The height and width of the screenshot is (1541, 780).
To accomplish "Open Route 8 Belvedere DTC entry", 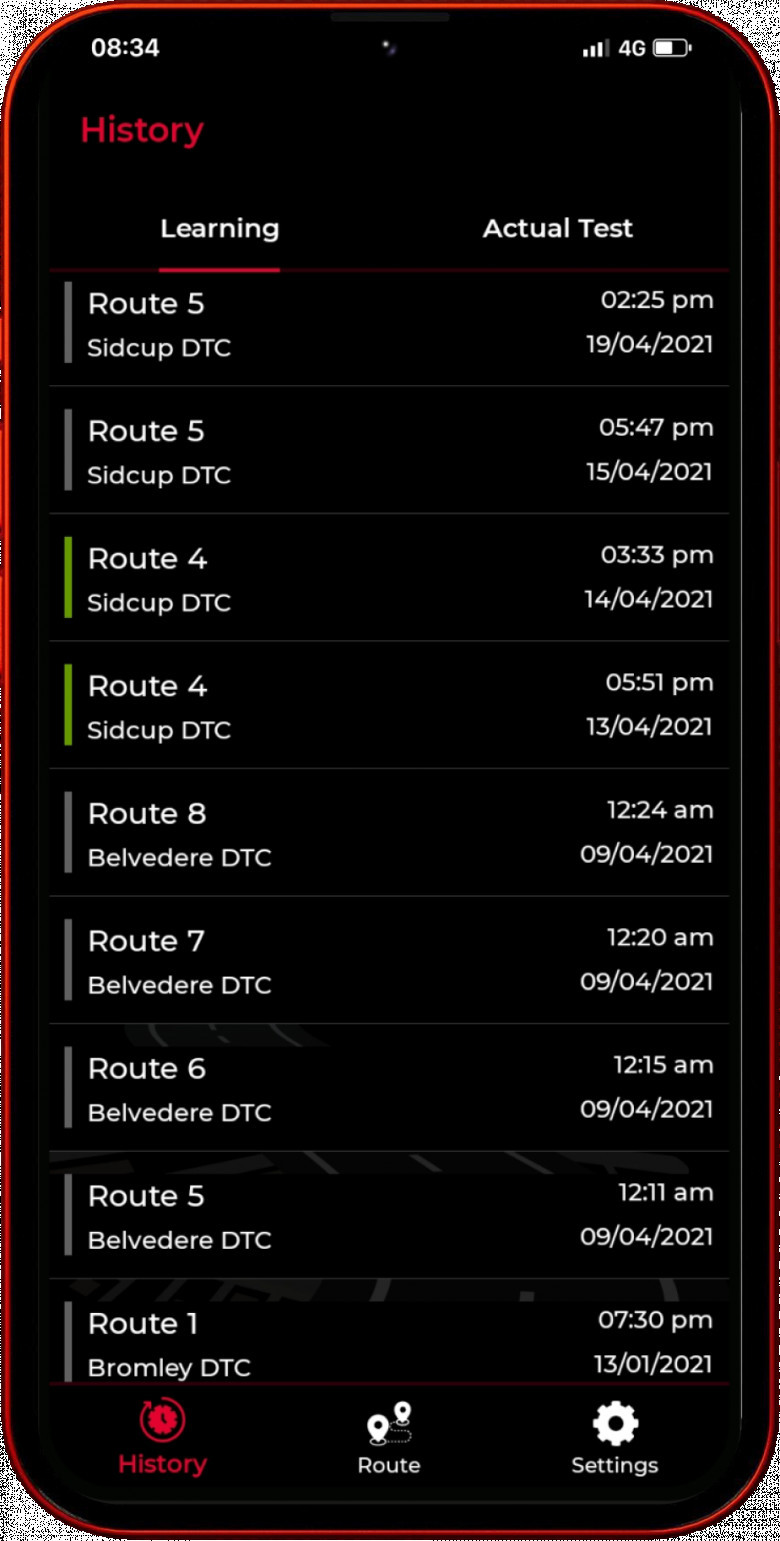I will (x=389, y=832).
